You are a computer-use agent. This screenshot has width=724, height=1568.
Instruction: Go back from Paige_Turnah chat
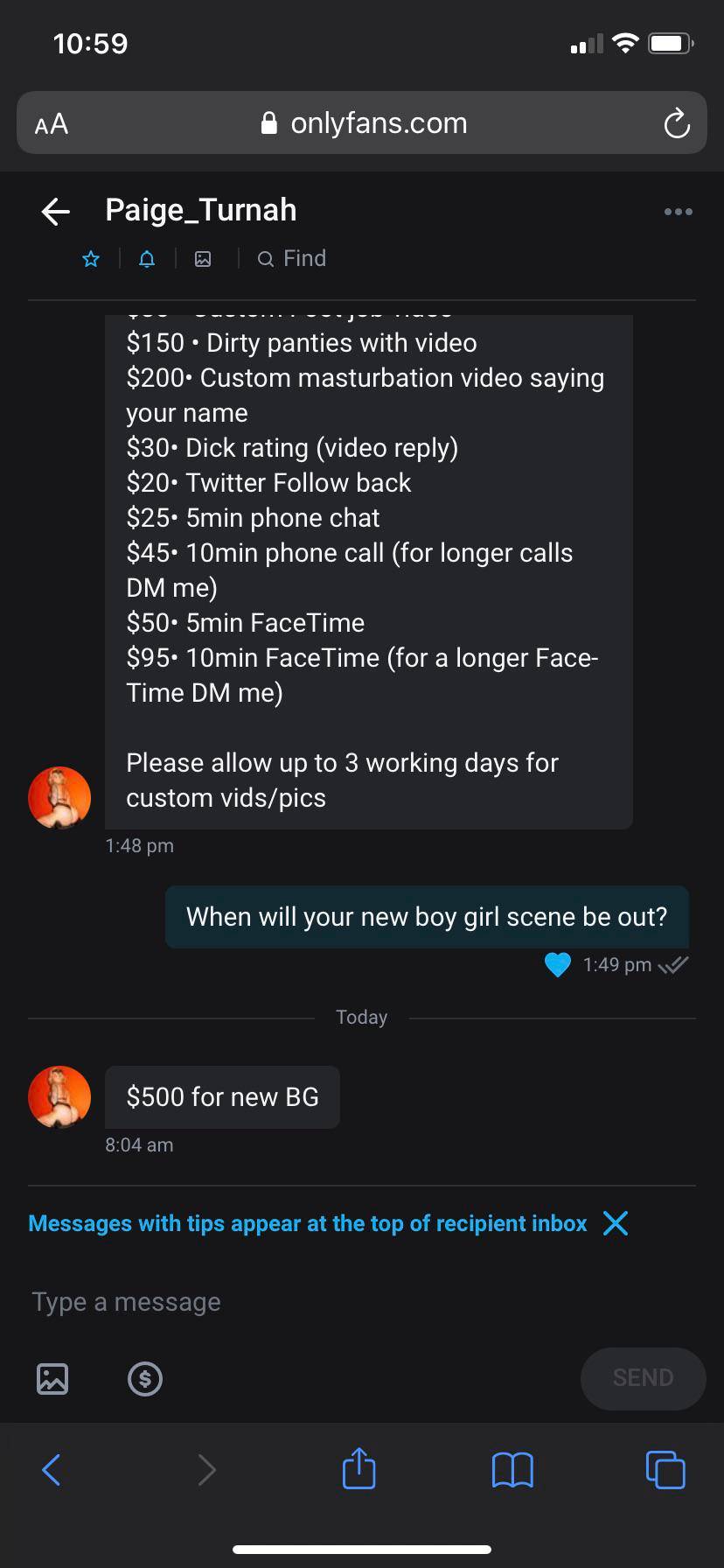(x=56, y=212)
